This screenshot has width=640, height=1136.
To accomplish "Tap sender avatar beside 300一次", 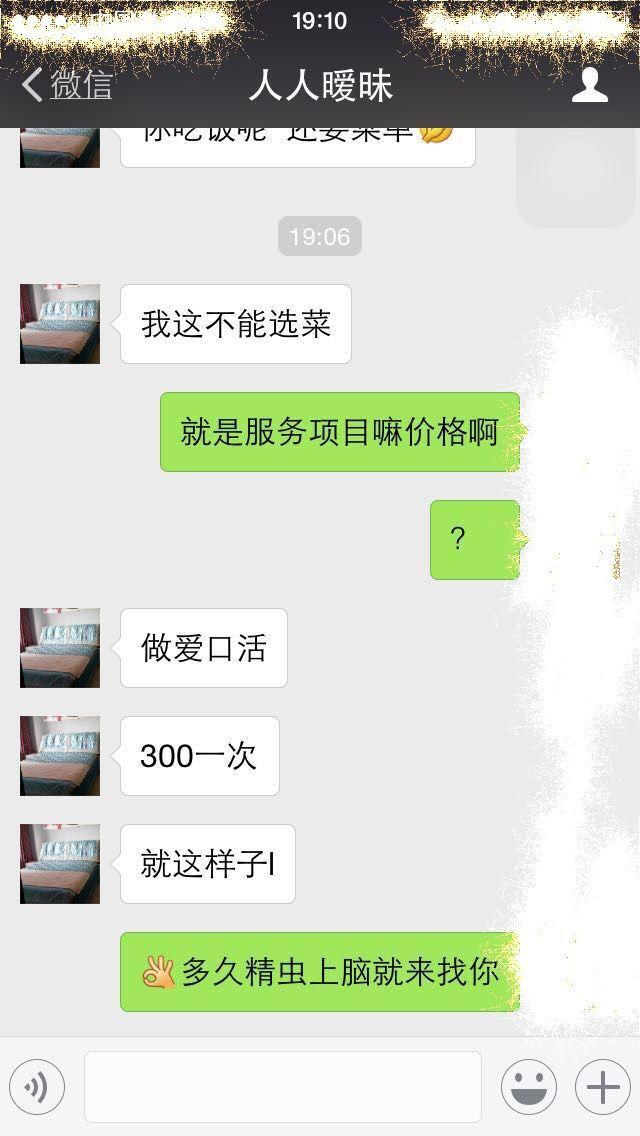I will click(60, 756).
